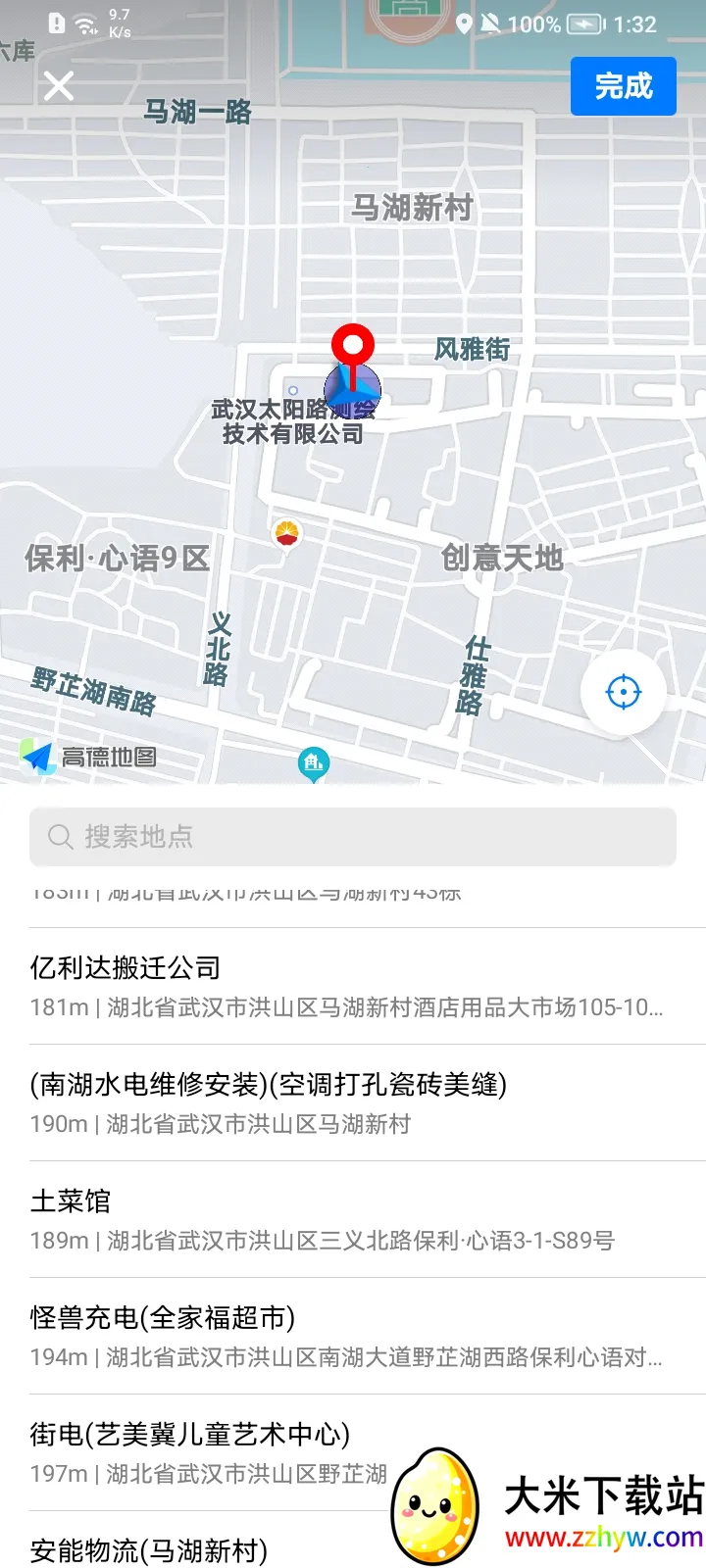
Task: Tap the 搜索地点 search input field
Action: [x=353, y=838]
